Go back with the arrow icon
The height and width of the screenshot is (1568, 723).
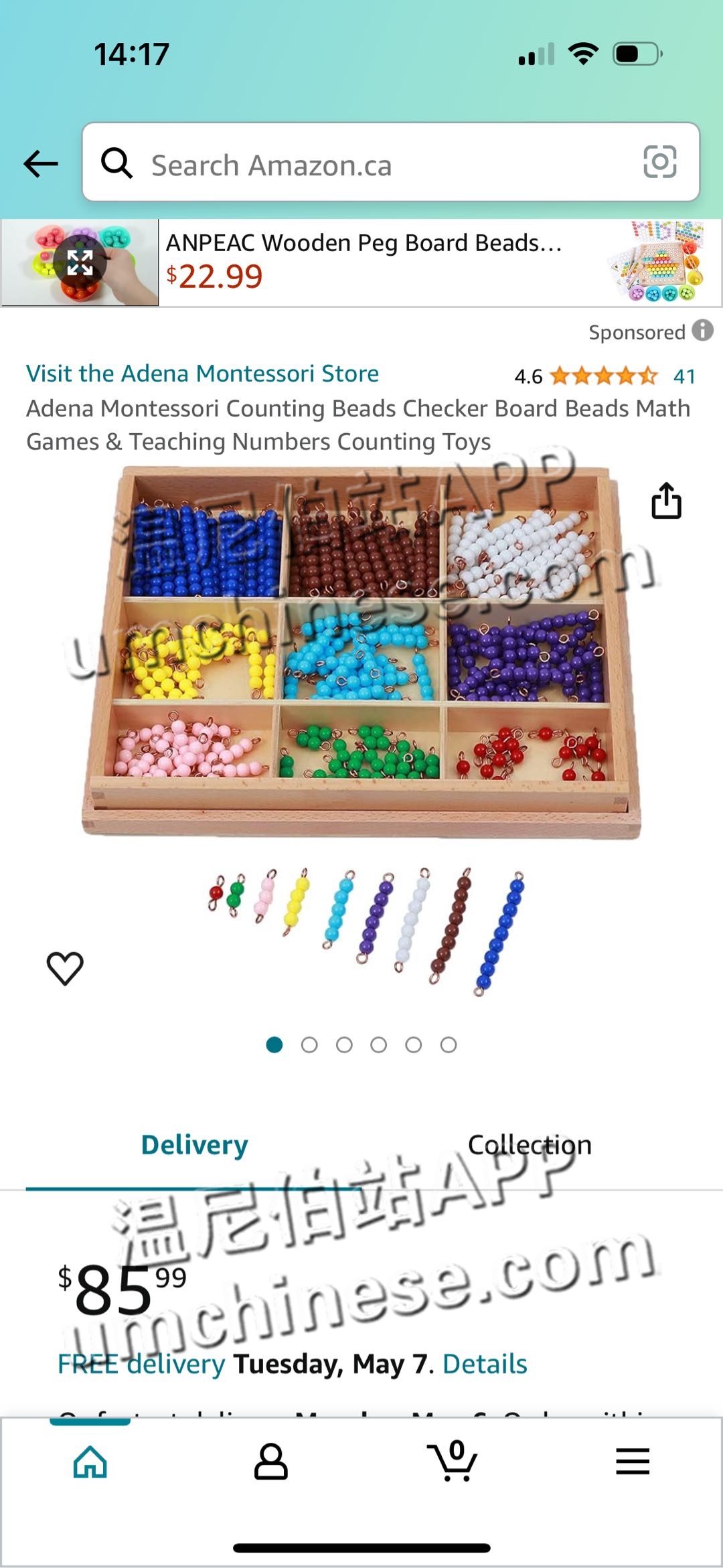click(41, 164)
